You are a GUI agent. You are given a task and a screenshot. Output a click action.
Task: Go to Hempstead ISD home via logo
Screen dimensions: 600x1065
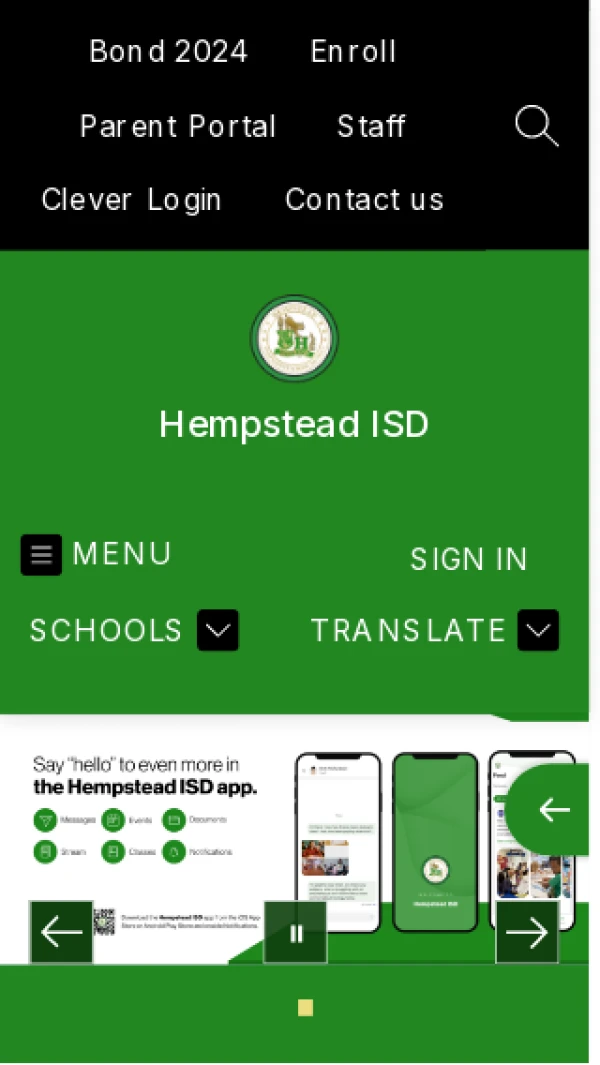[294, 339]
